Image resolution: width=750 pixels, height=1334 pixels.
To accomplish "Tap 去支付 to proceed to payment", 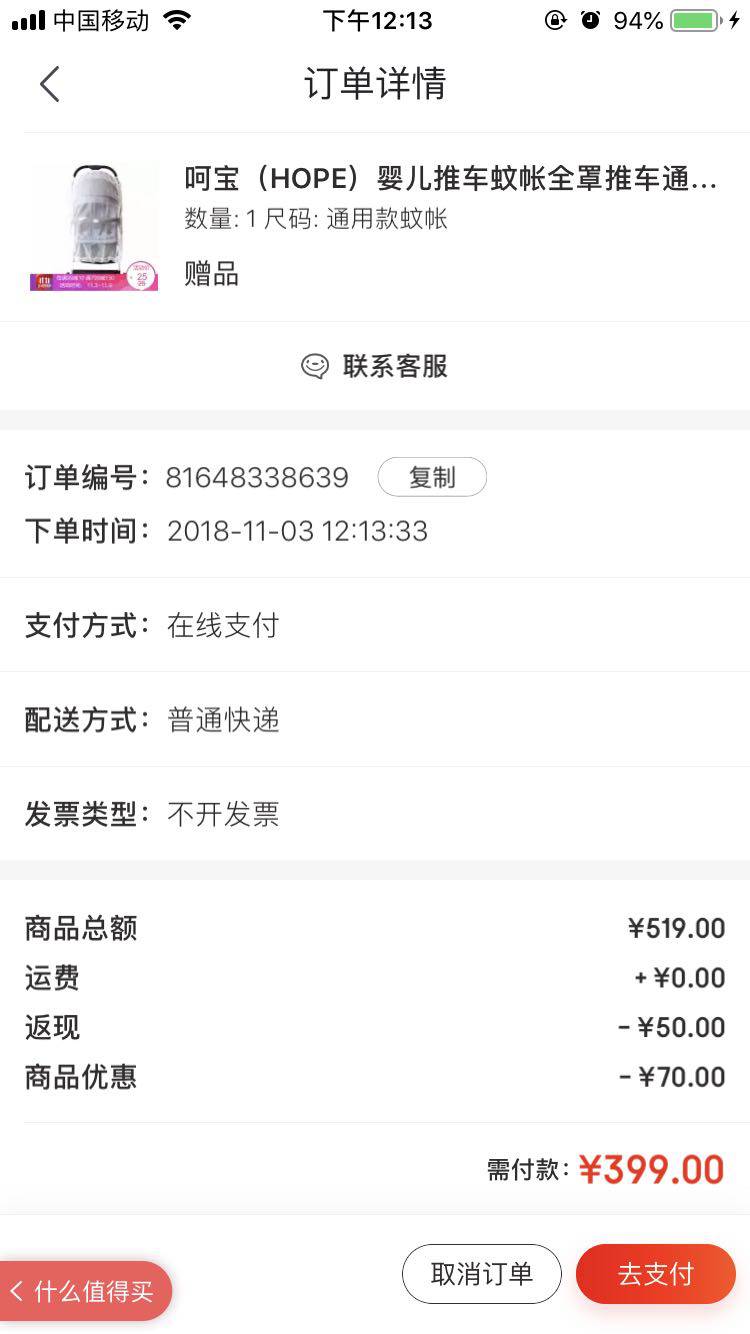I will pos(656,1274).
